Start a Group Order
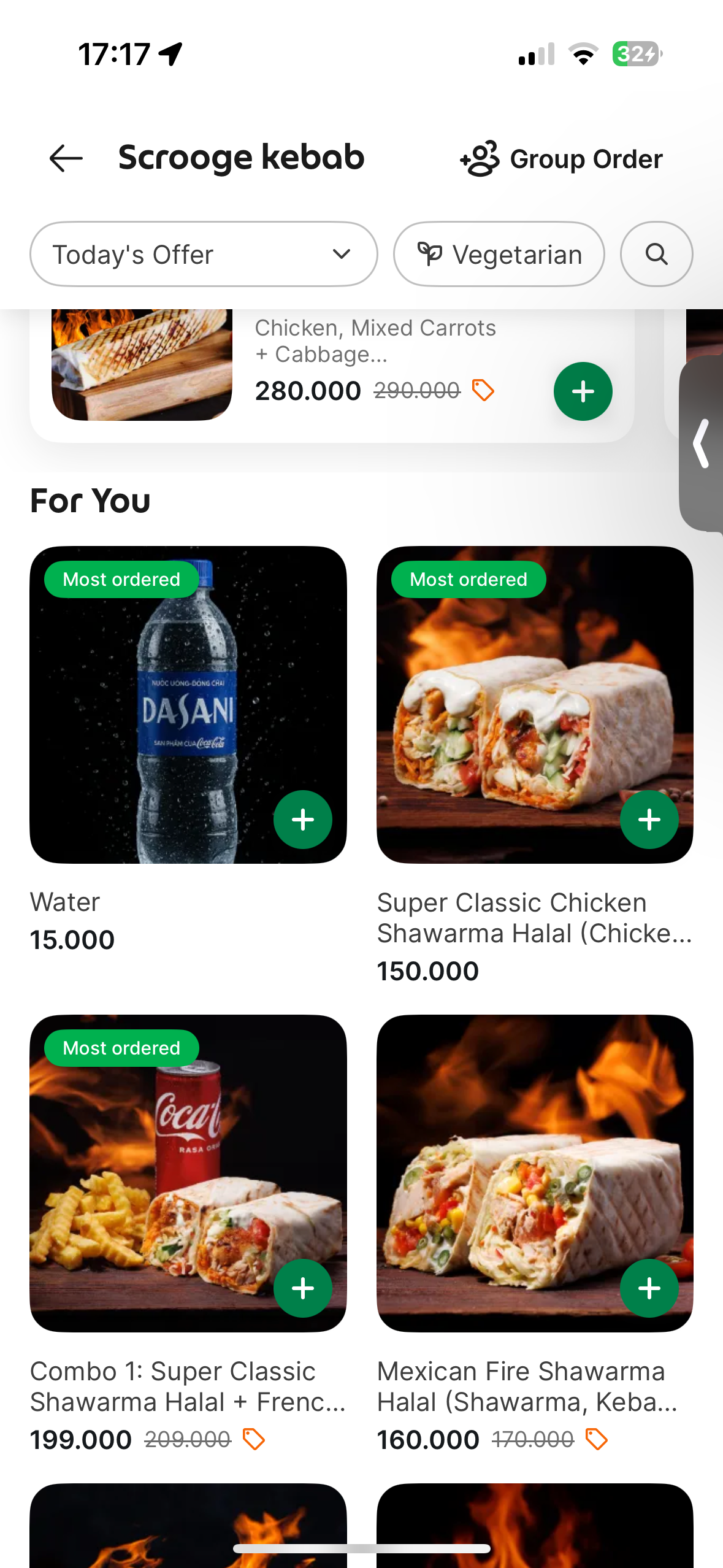This screenshot has width=723, height=1568. (561, 159)
